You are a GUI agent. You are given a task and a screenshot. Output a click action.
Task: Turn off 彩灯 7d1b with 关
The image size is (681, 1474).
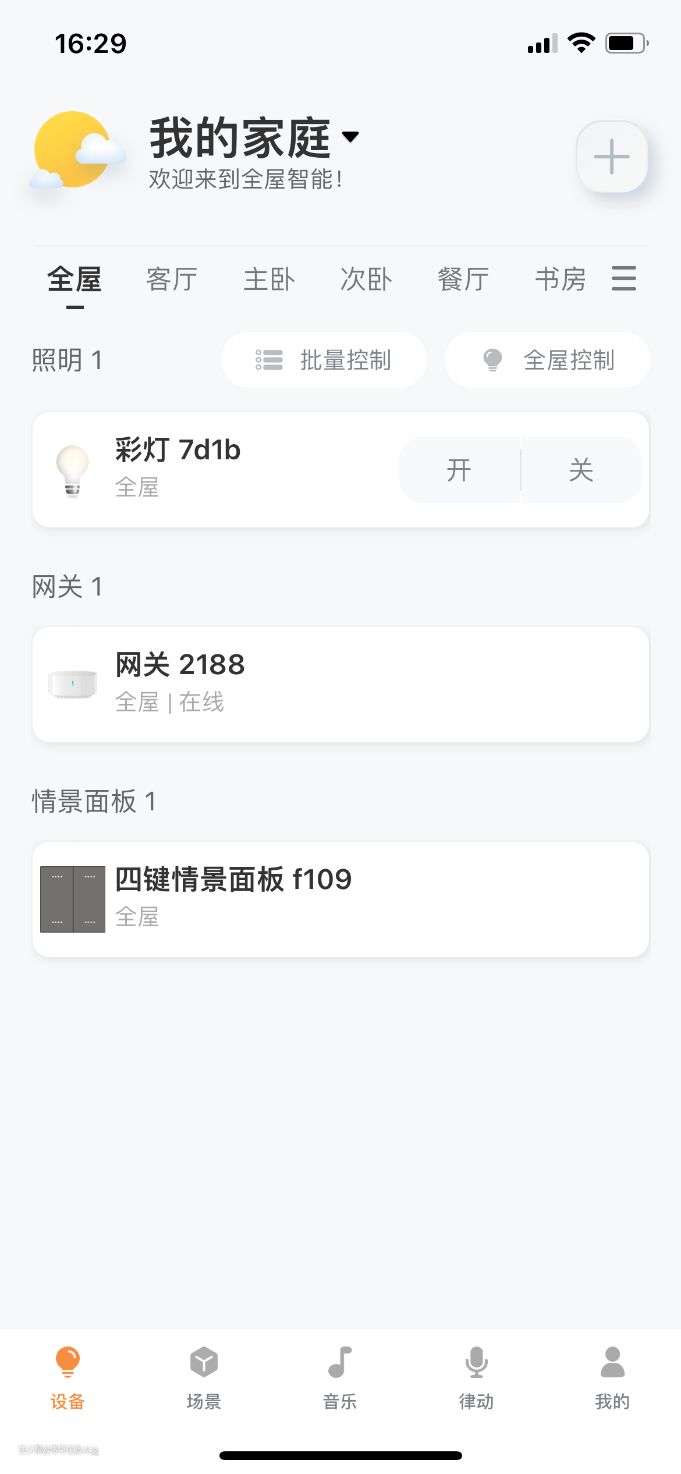click(x=581, y=470)
